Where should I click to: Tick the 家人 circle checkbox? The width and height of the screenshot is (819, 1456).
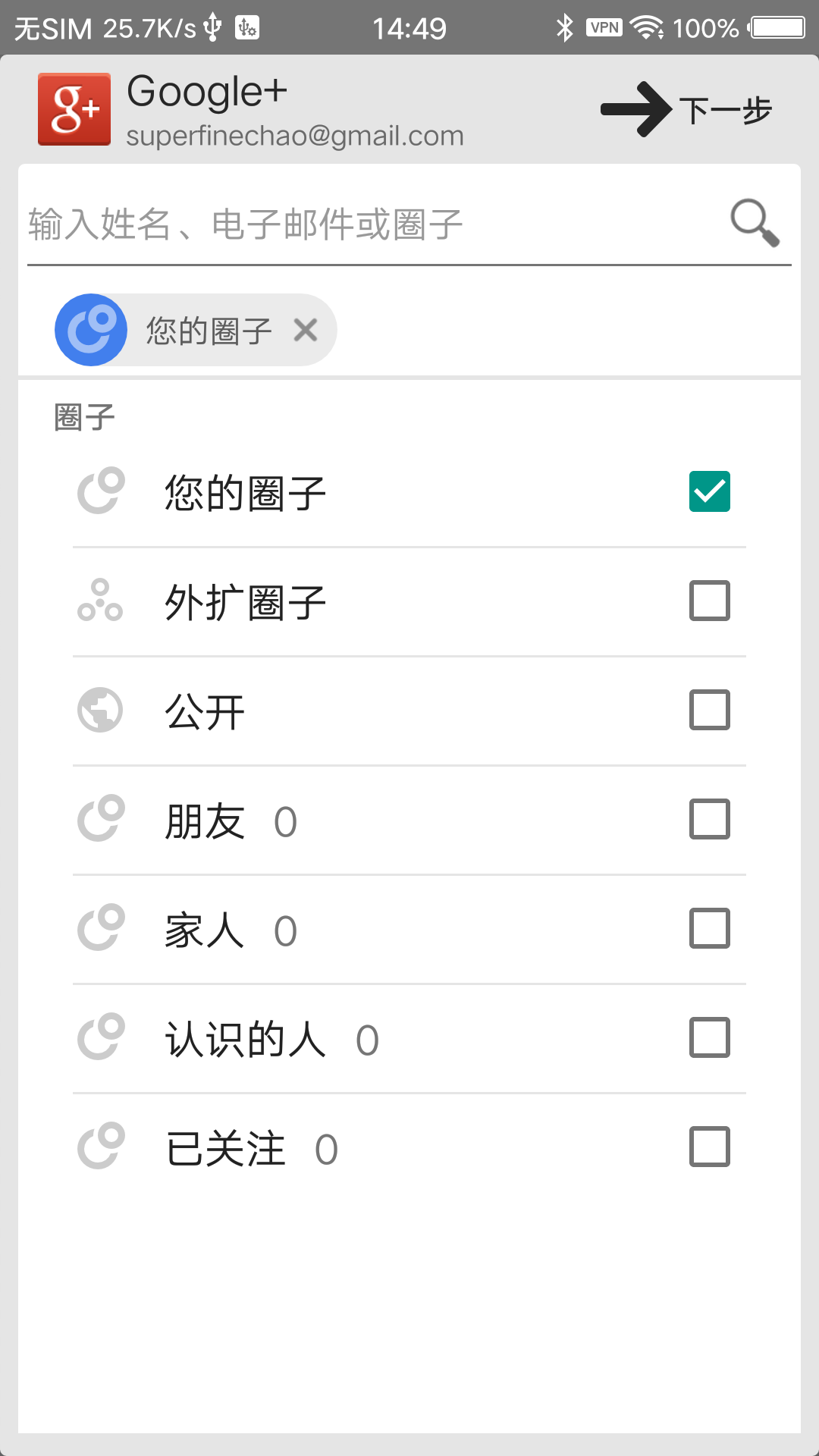[x=709, y=928]
